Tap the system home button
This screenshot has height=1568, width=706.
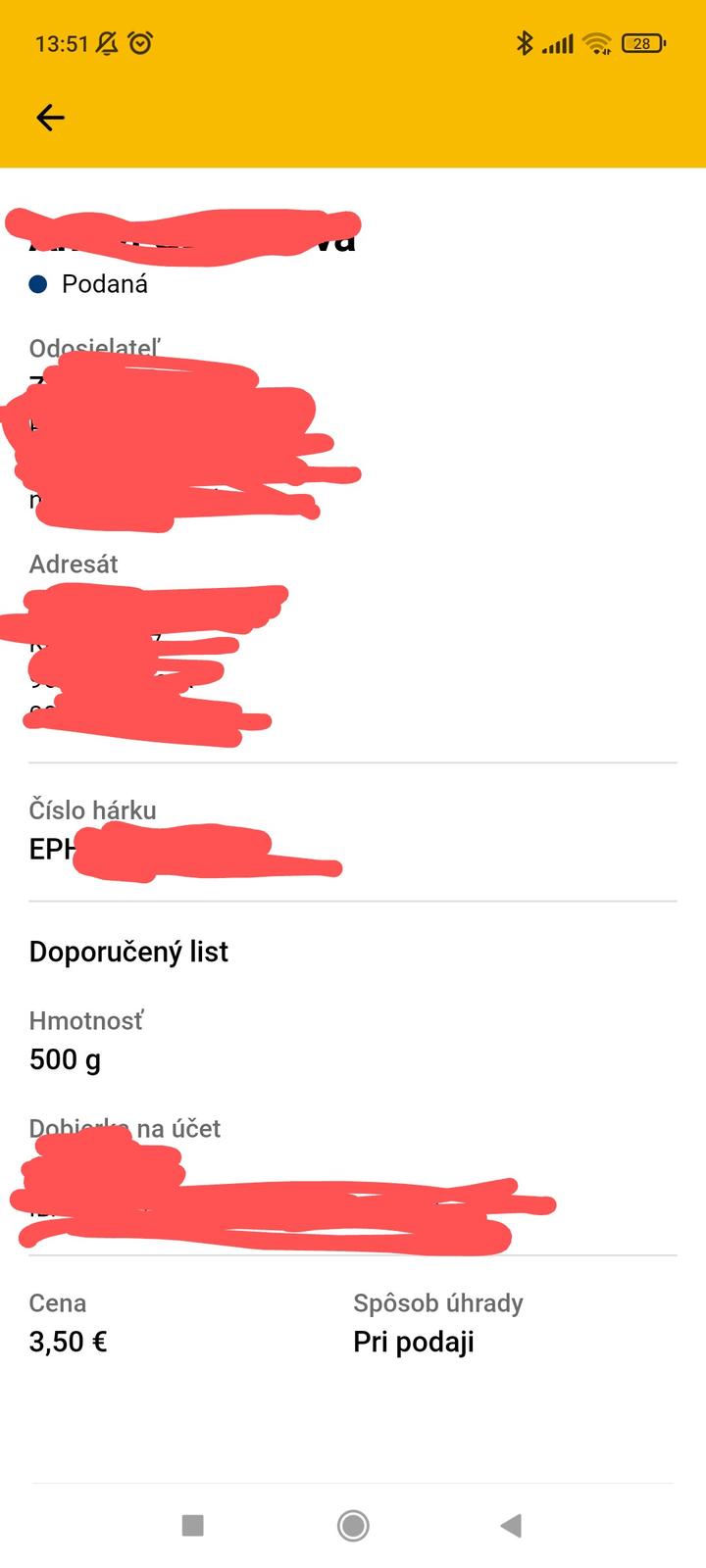point(353,1525)
